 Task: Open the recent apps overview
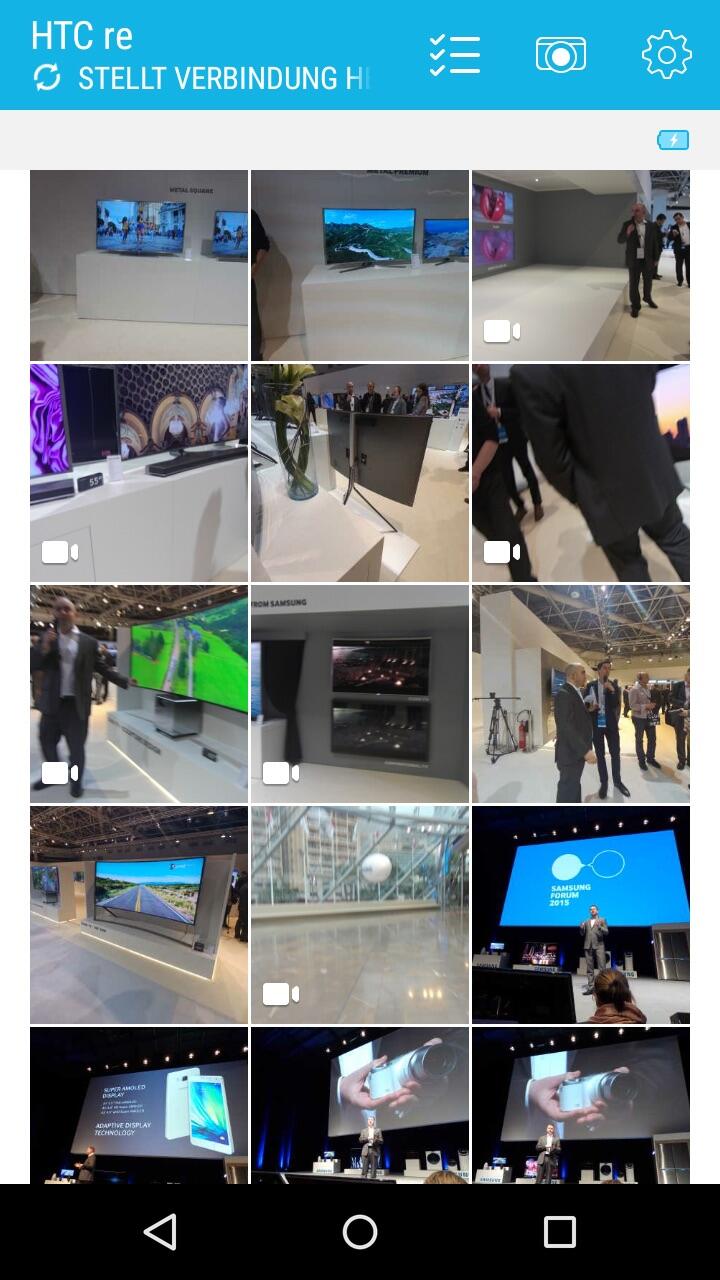tap(560, 1232)
